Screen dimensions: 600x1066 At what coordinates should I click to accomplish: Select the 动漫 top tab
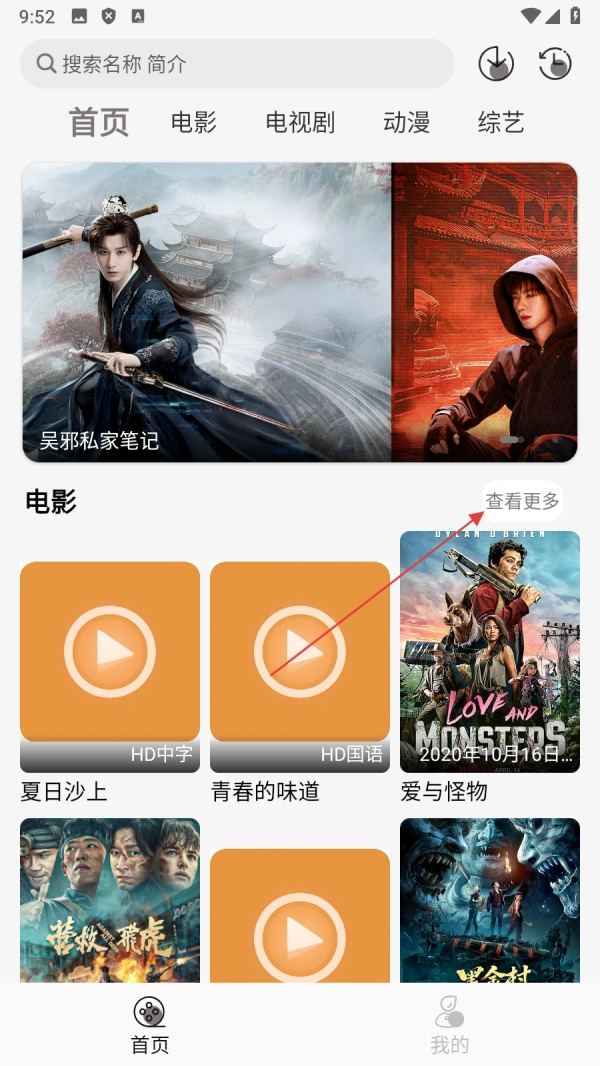pyautogui.click(x=406, y=123)
